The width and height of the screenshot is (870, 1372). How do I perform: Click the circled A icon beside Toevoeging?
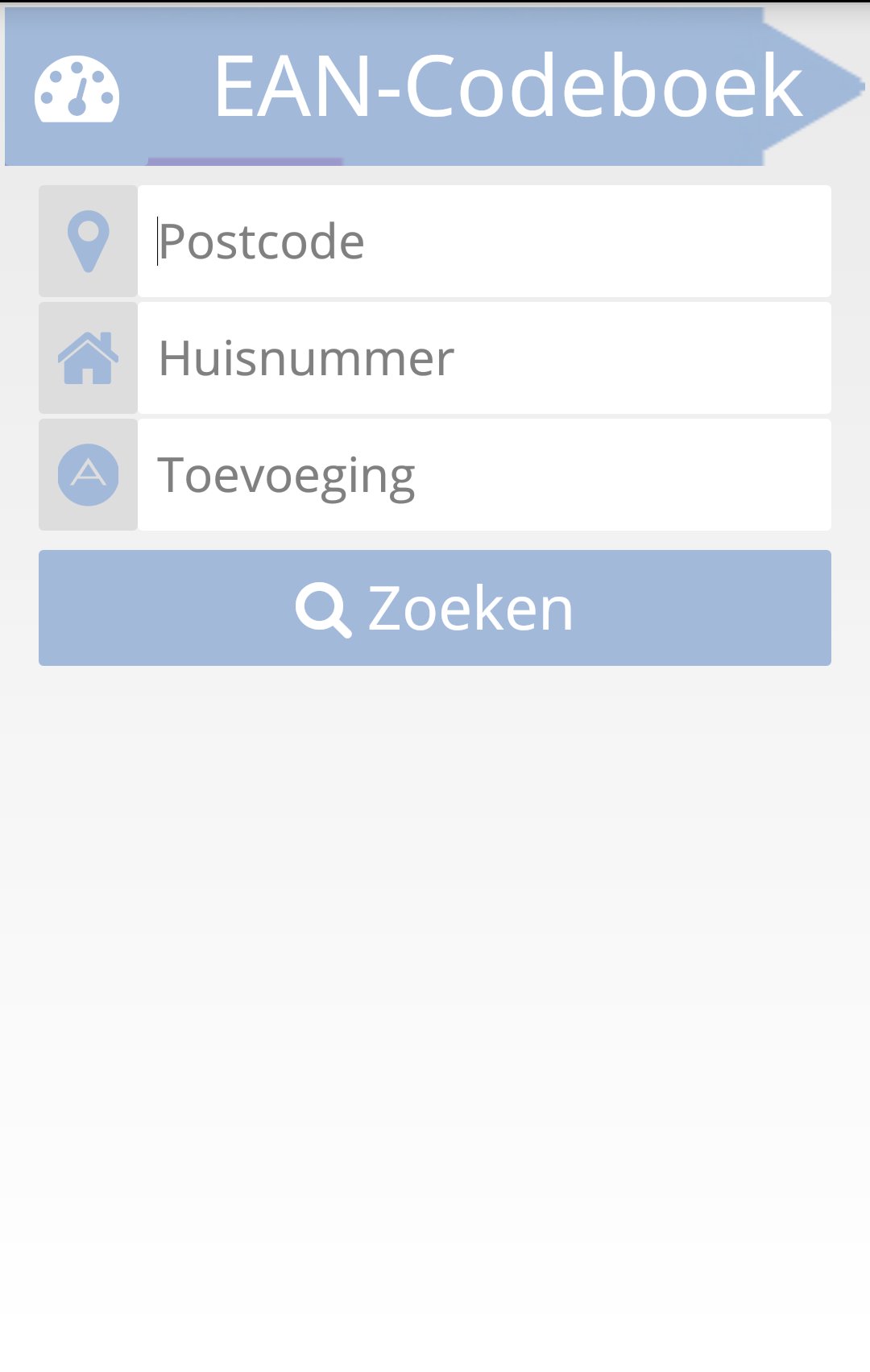tap(87, 474)
